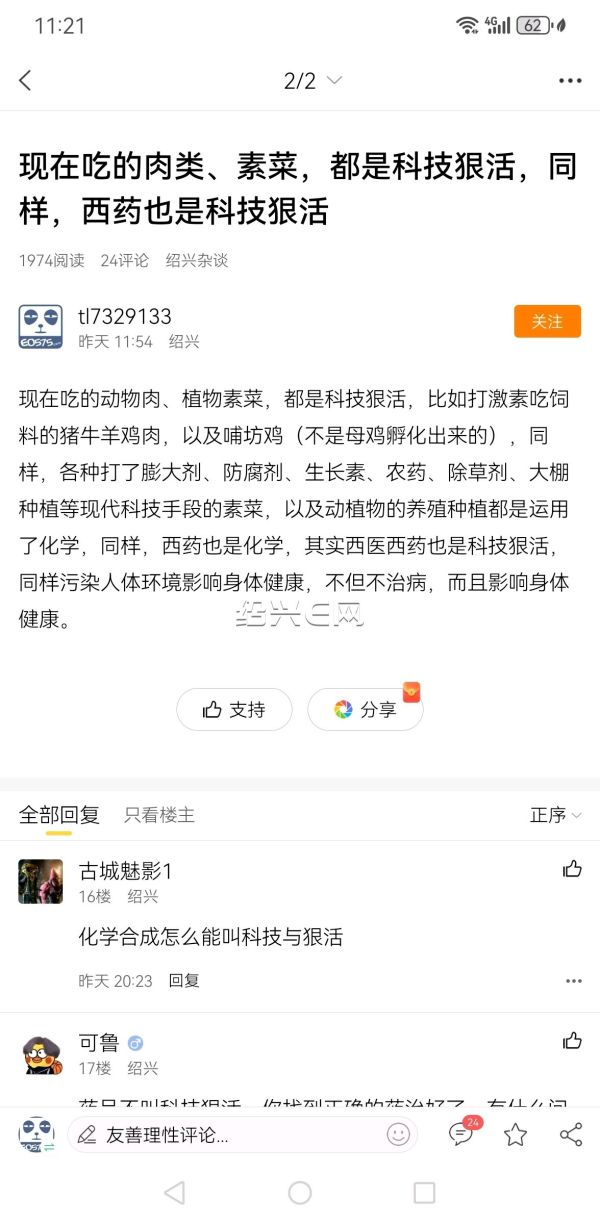
Task: Open more options on 古城魅影1's comment
Action: 573,981
